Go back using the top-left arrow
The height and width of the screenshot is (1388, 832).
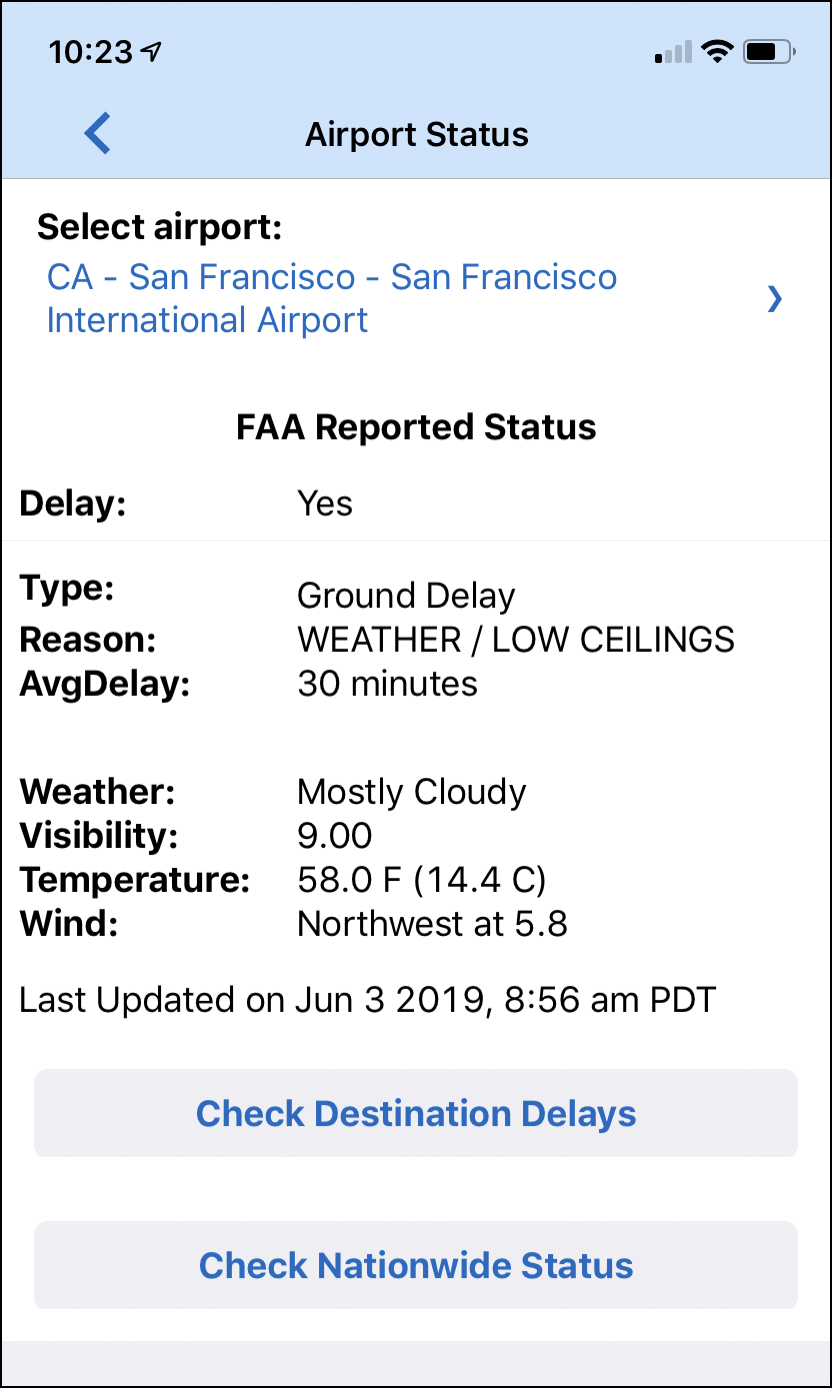(97, 133)
